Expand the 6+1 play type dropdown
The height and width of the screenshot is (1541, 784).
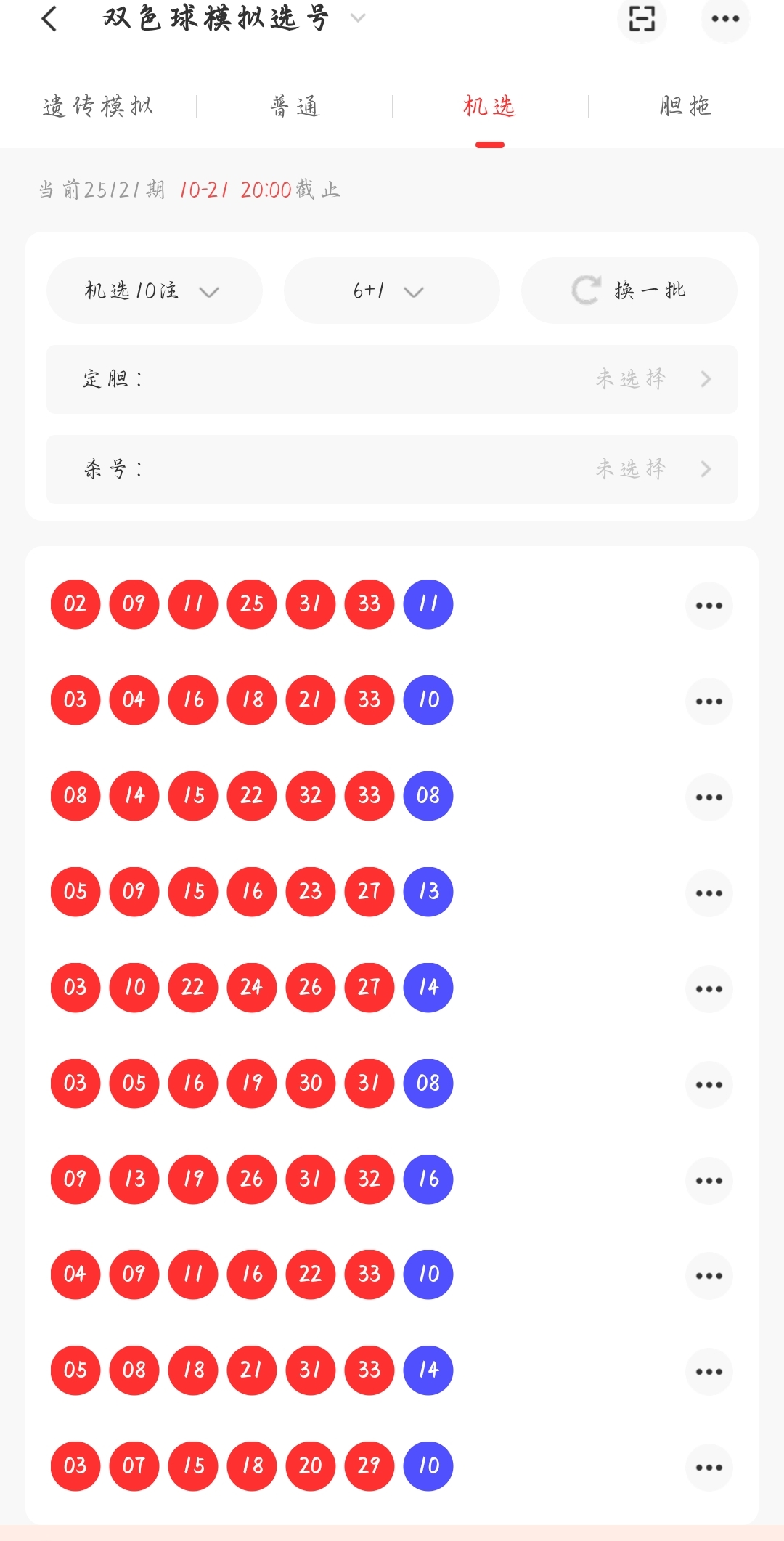[x=391, y=290]
